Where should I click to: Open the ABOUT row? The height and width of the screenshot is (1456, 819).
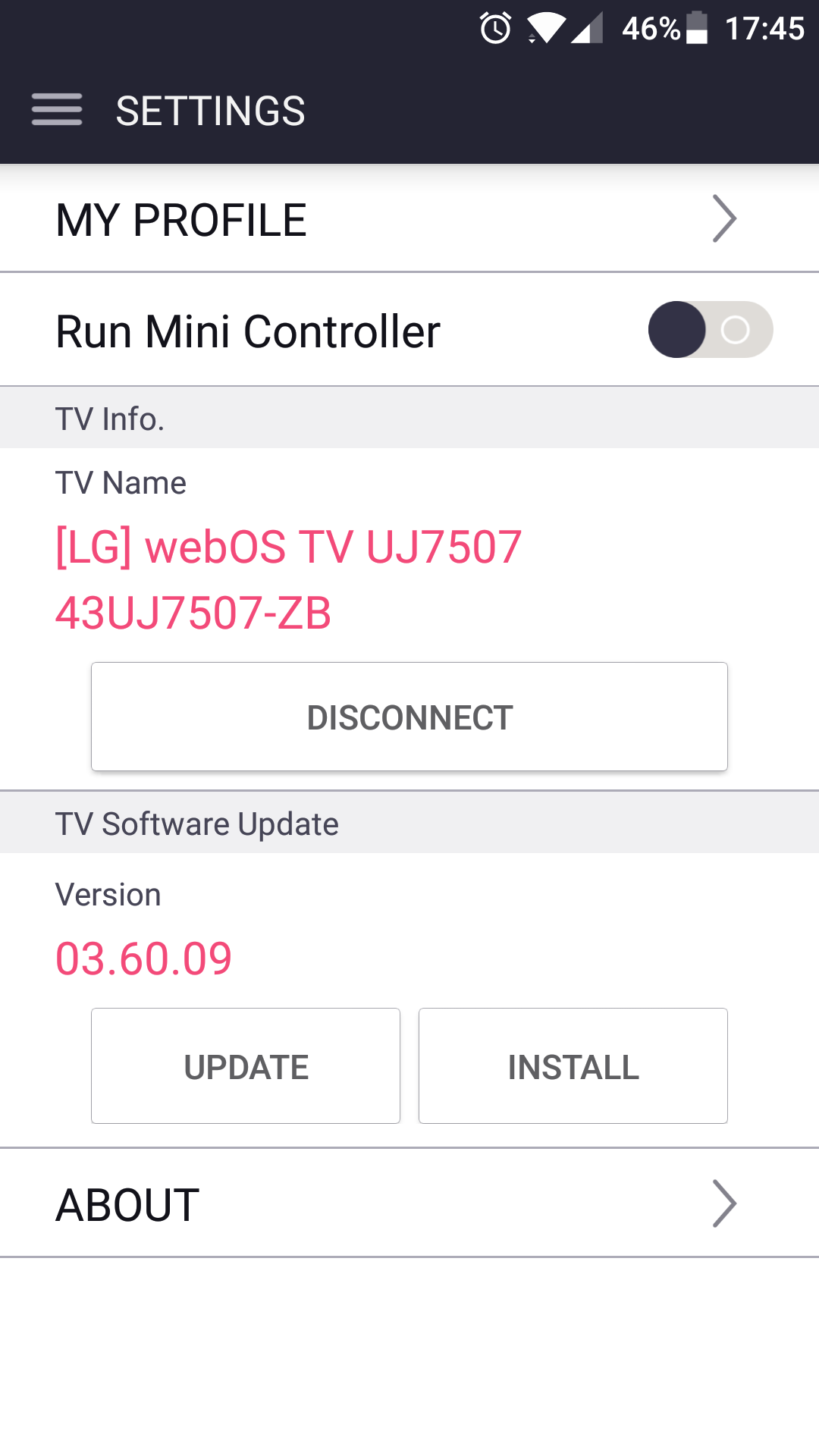tap(409, 1203)
